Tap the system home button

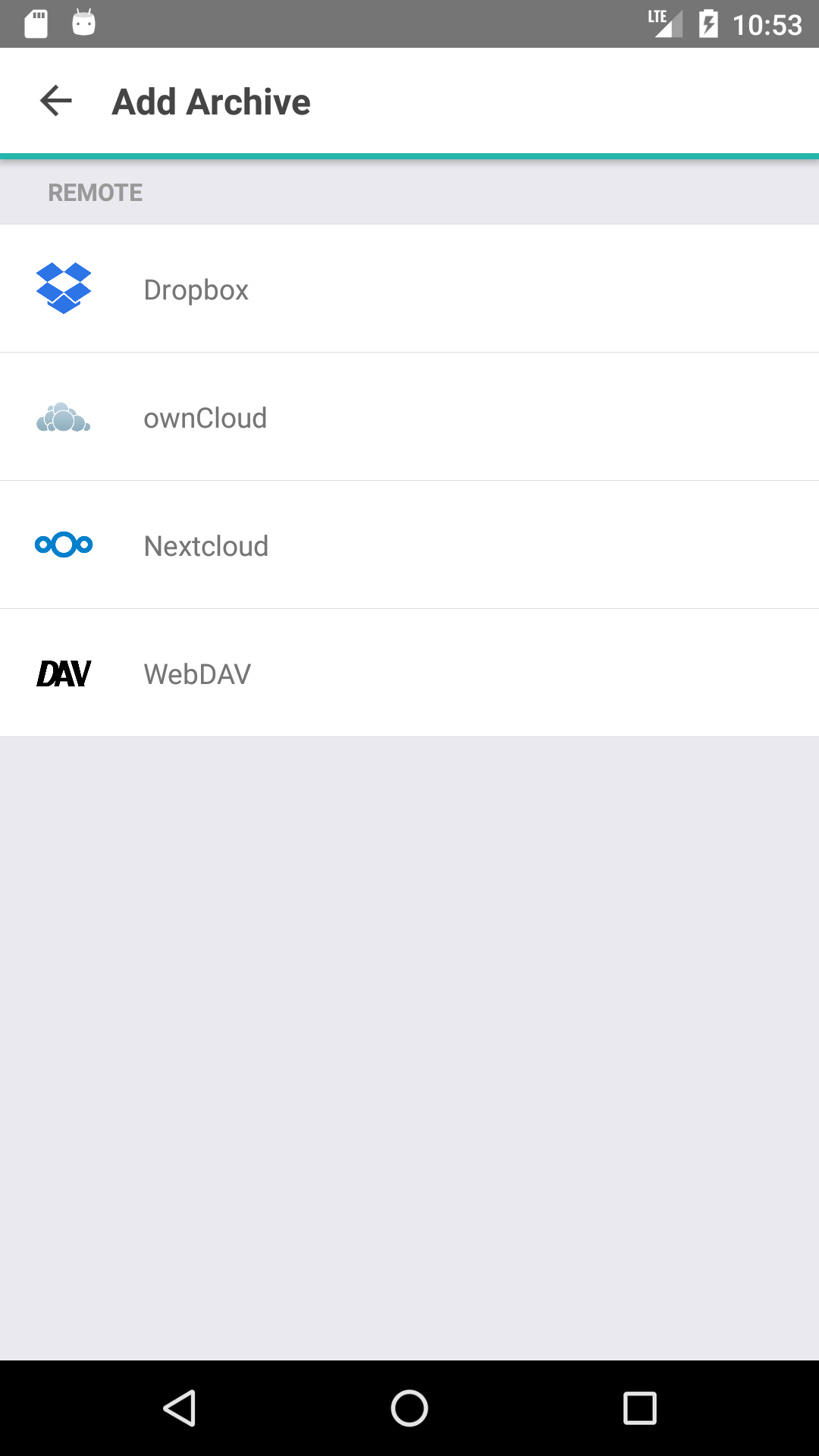(409, 1408)
